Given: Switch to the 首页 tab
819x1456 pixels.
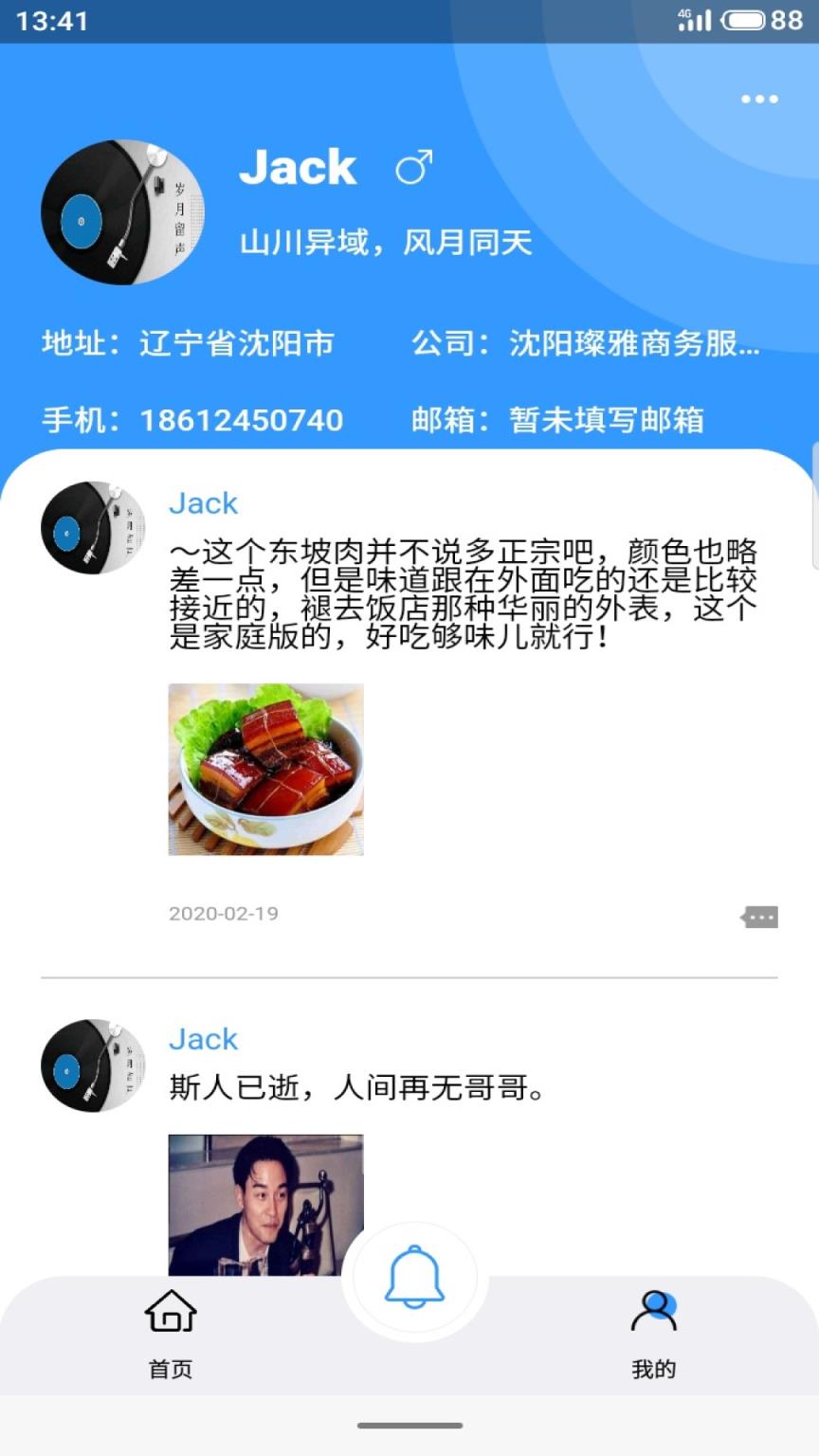Looking at the screenshot, I should (x=169, y=1368).
